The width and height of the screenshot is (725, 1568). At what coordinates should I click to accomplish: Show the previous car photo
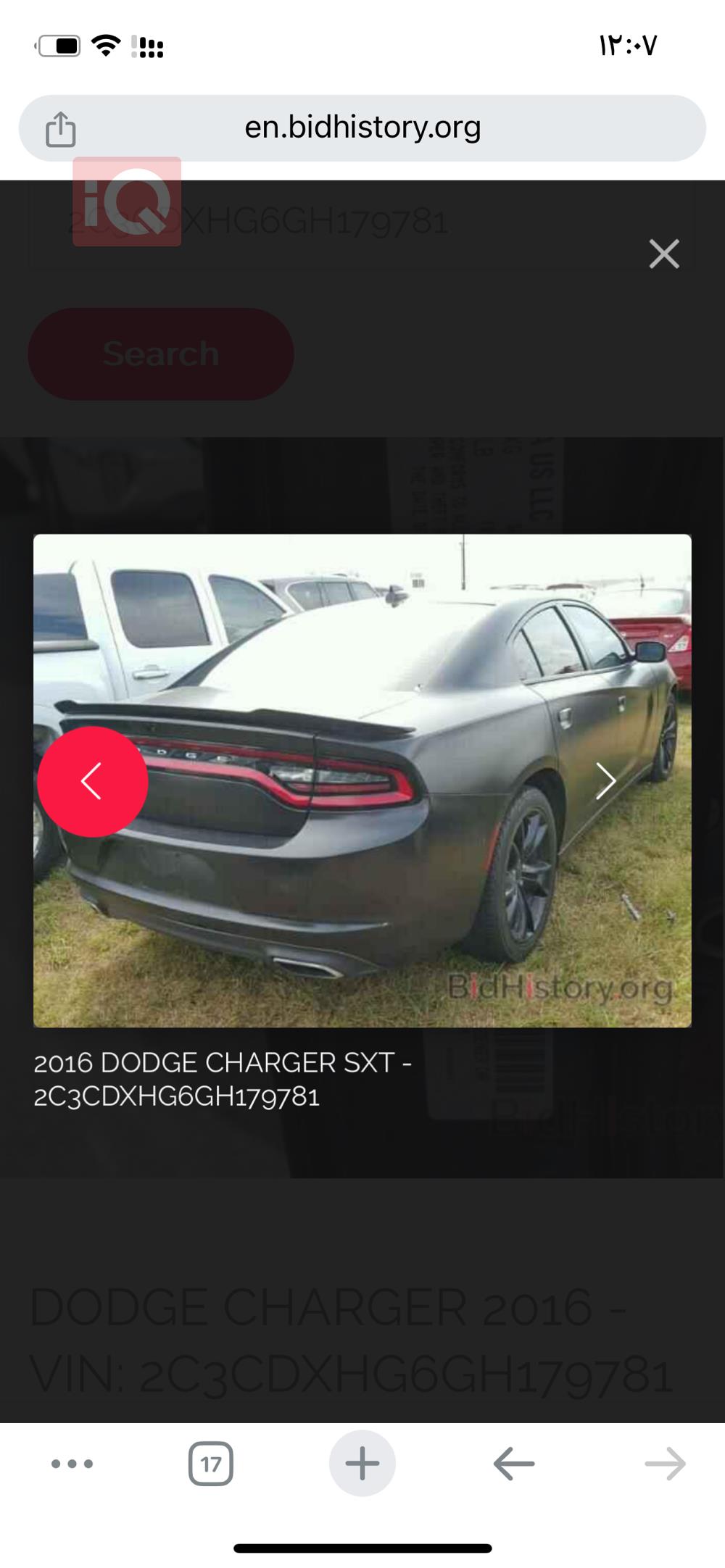[x=93, y=782]
